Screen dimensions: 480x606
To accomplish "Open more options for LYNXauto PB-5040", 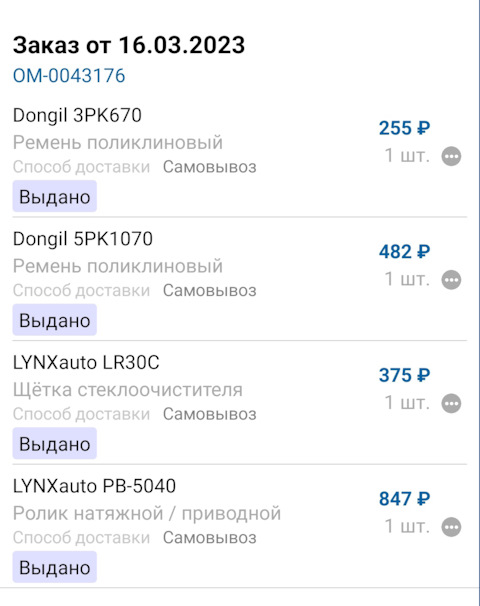I will click(451, 527).
